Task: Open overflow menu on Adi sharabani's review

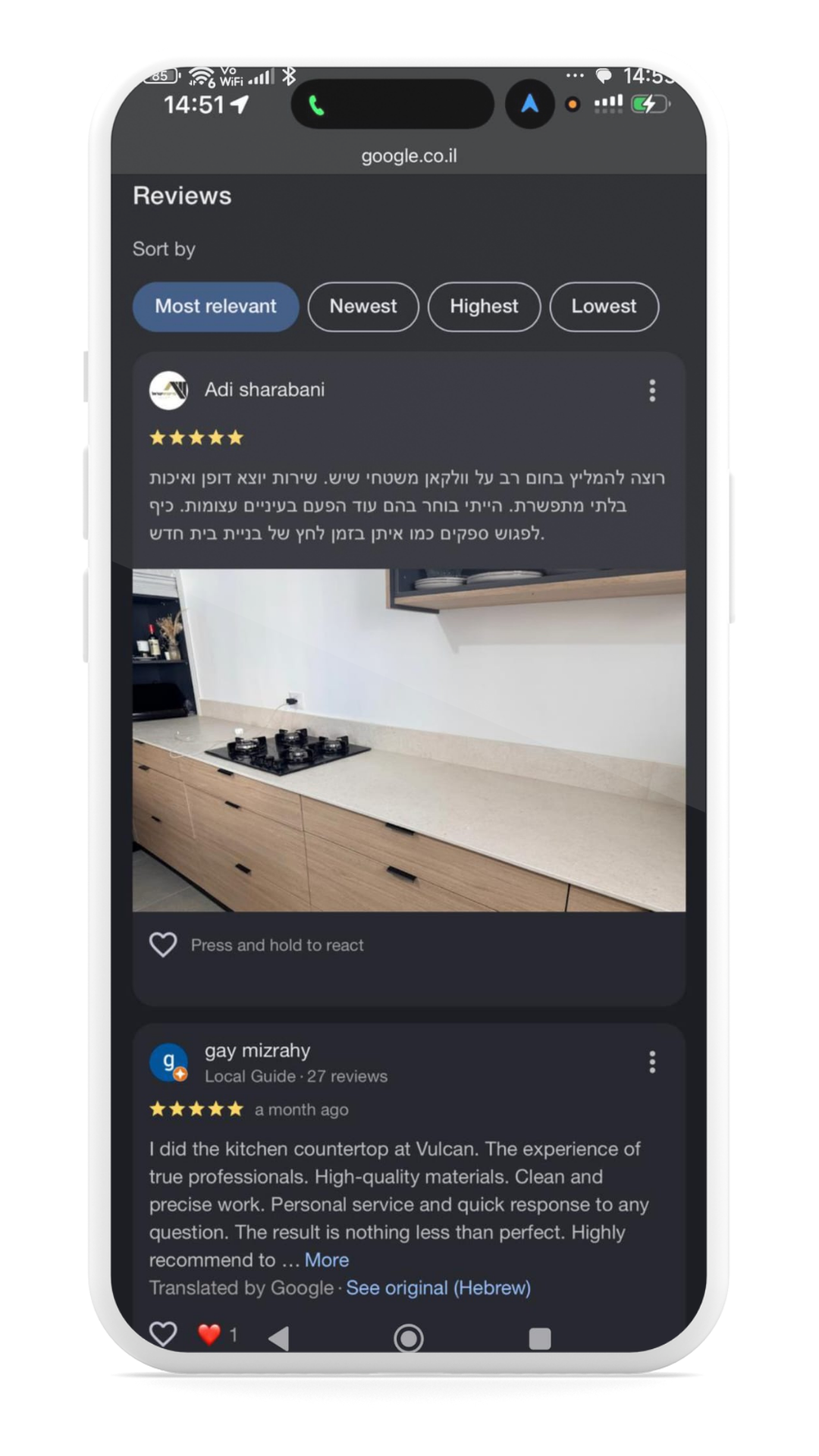Action: [x=651, y=391]
